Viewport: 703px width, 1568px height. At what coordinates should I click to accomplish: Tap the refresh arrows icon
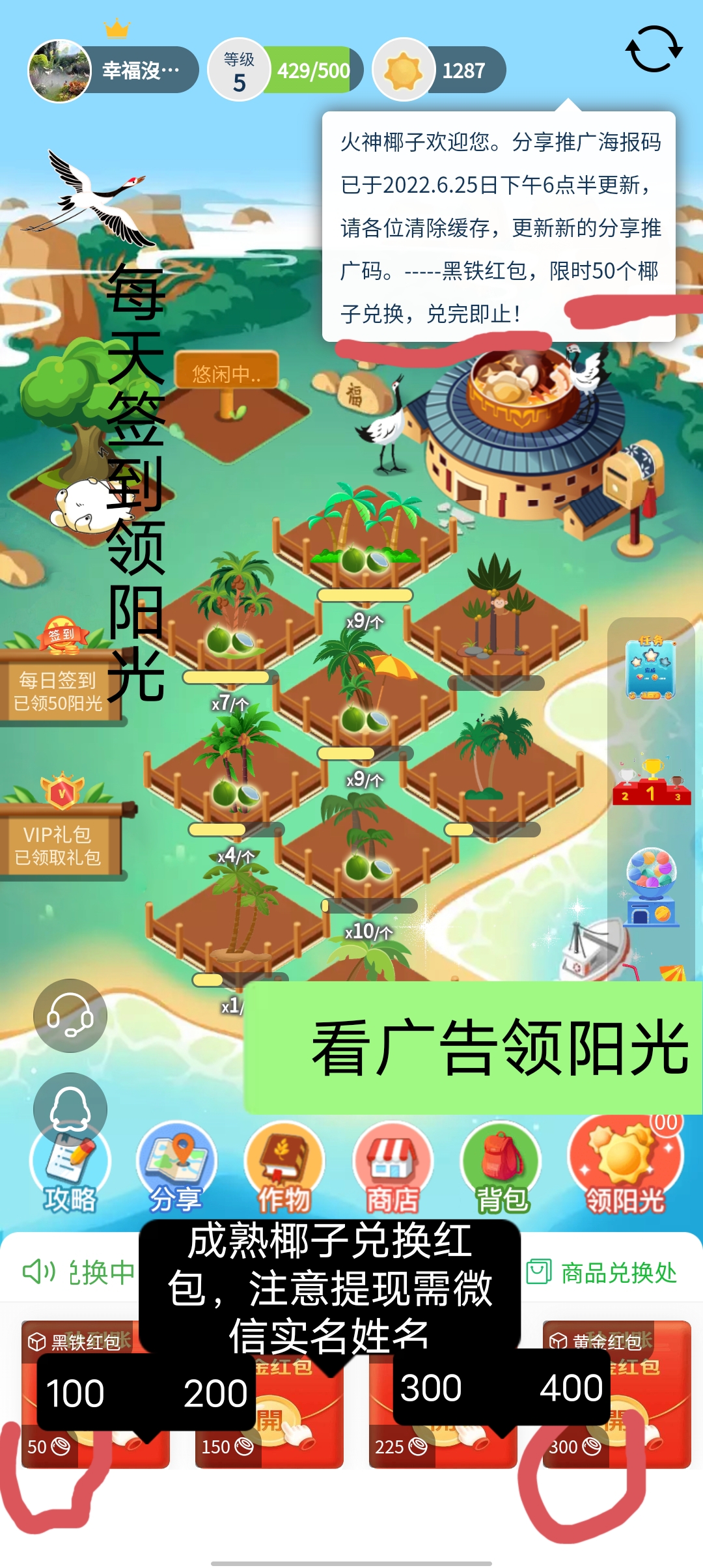tap(654, 49)
